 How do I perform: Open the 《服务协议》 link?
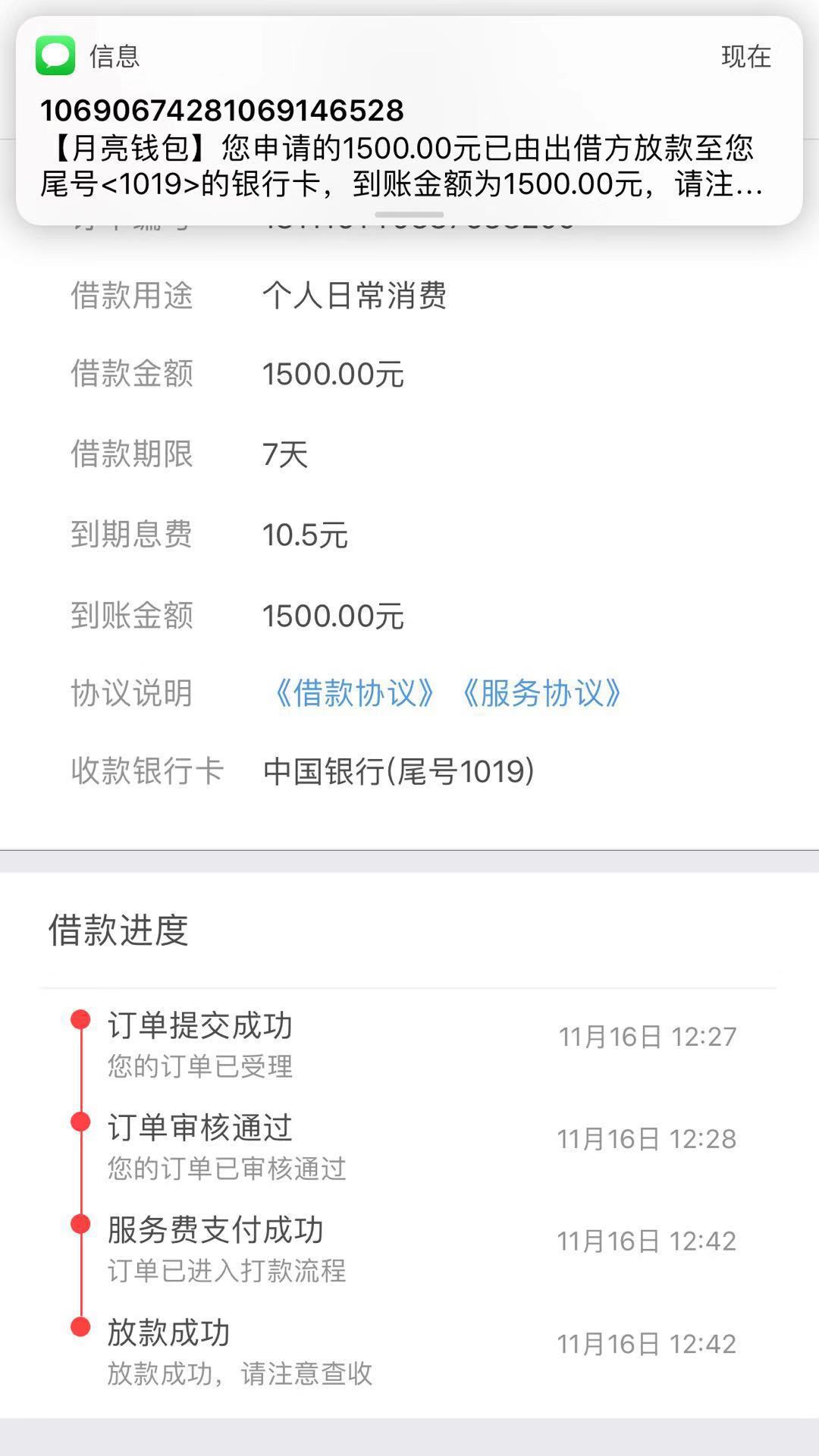[x=541, y=692]
